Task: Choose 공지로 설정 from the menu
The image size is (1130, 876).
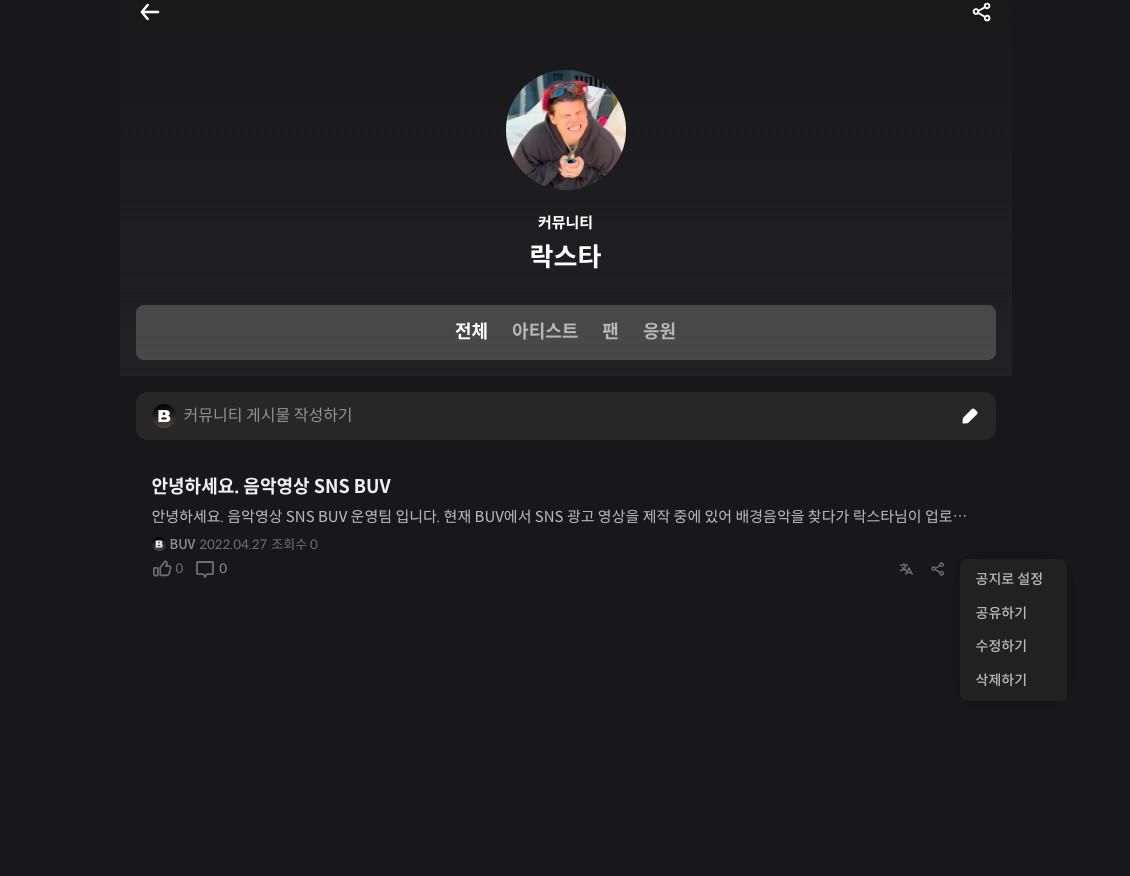Action: click(1009, 579)
